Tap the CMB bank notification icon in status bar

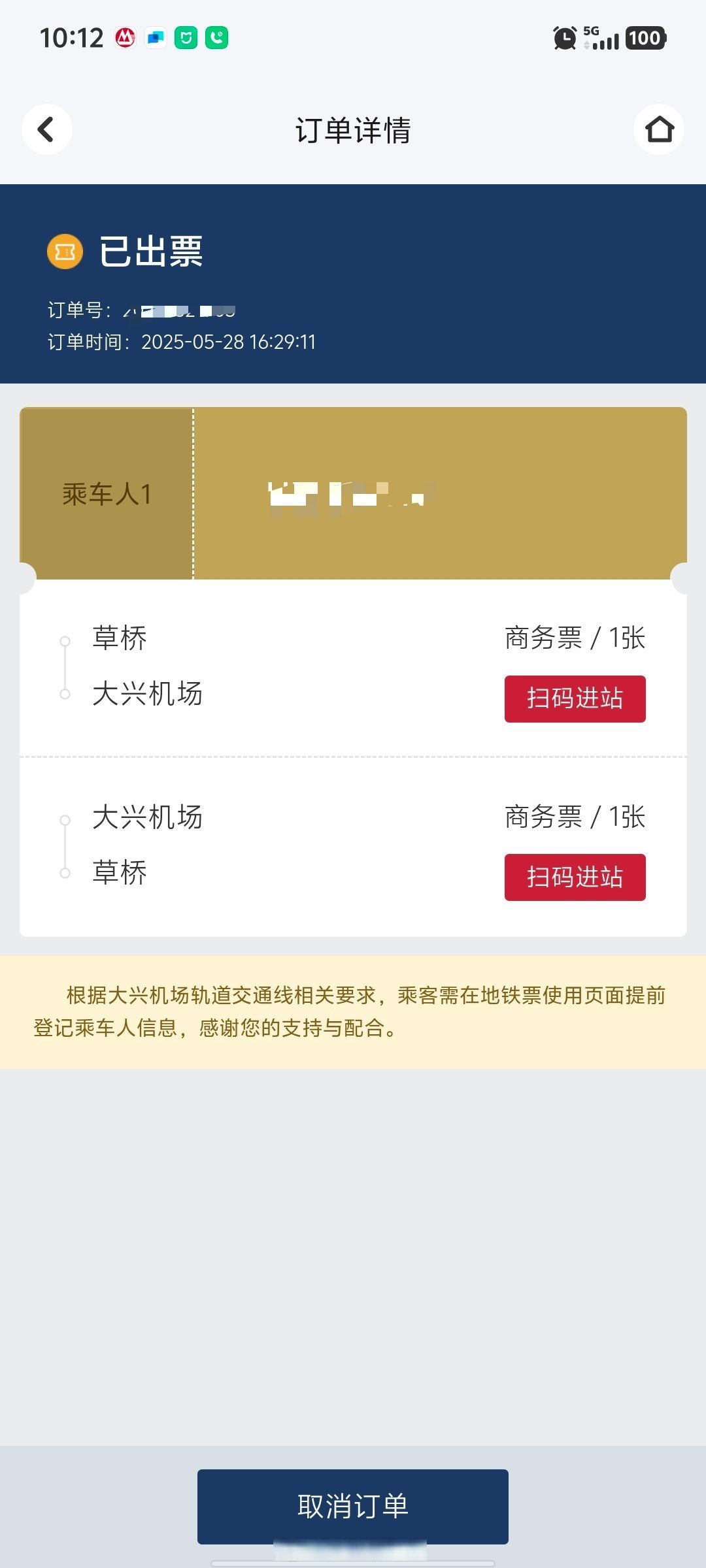124,39
